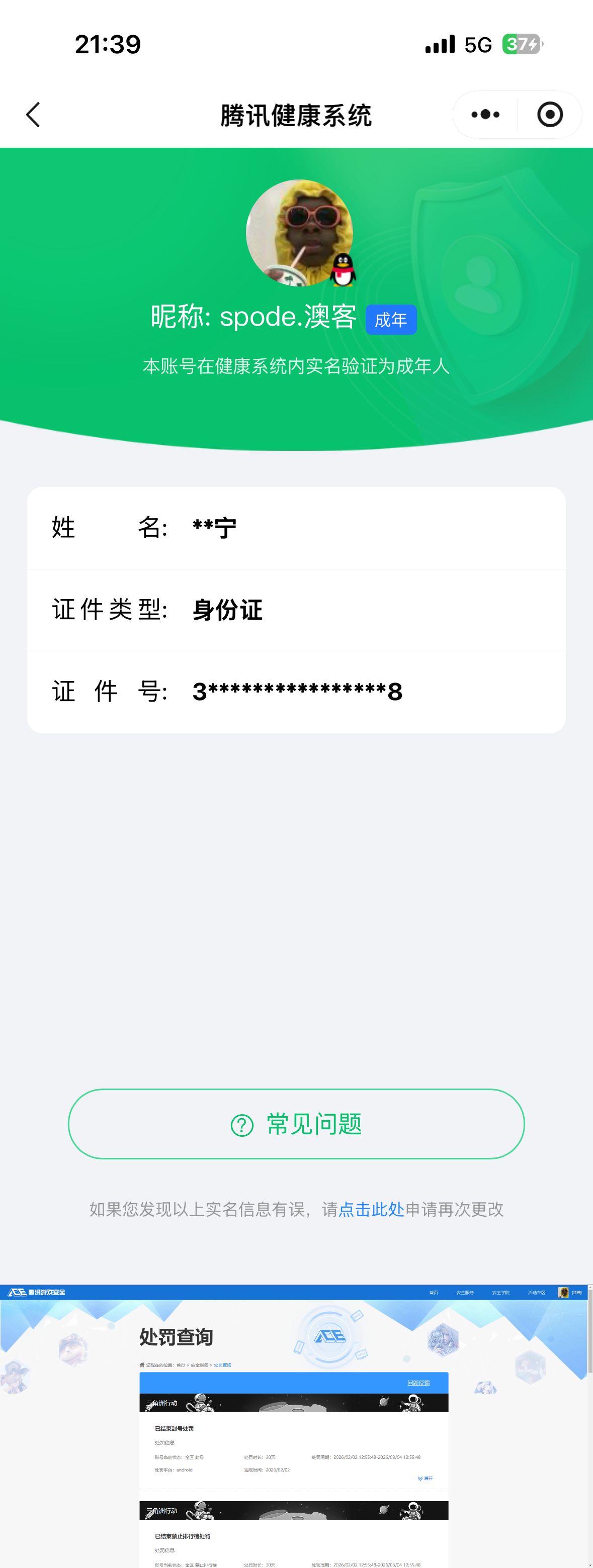Tap the home icon in the breadcrumb

pos(143,1364)
